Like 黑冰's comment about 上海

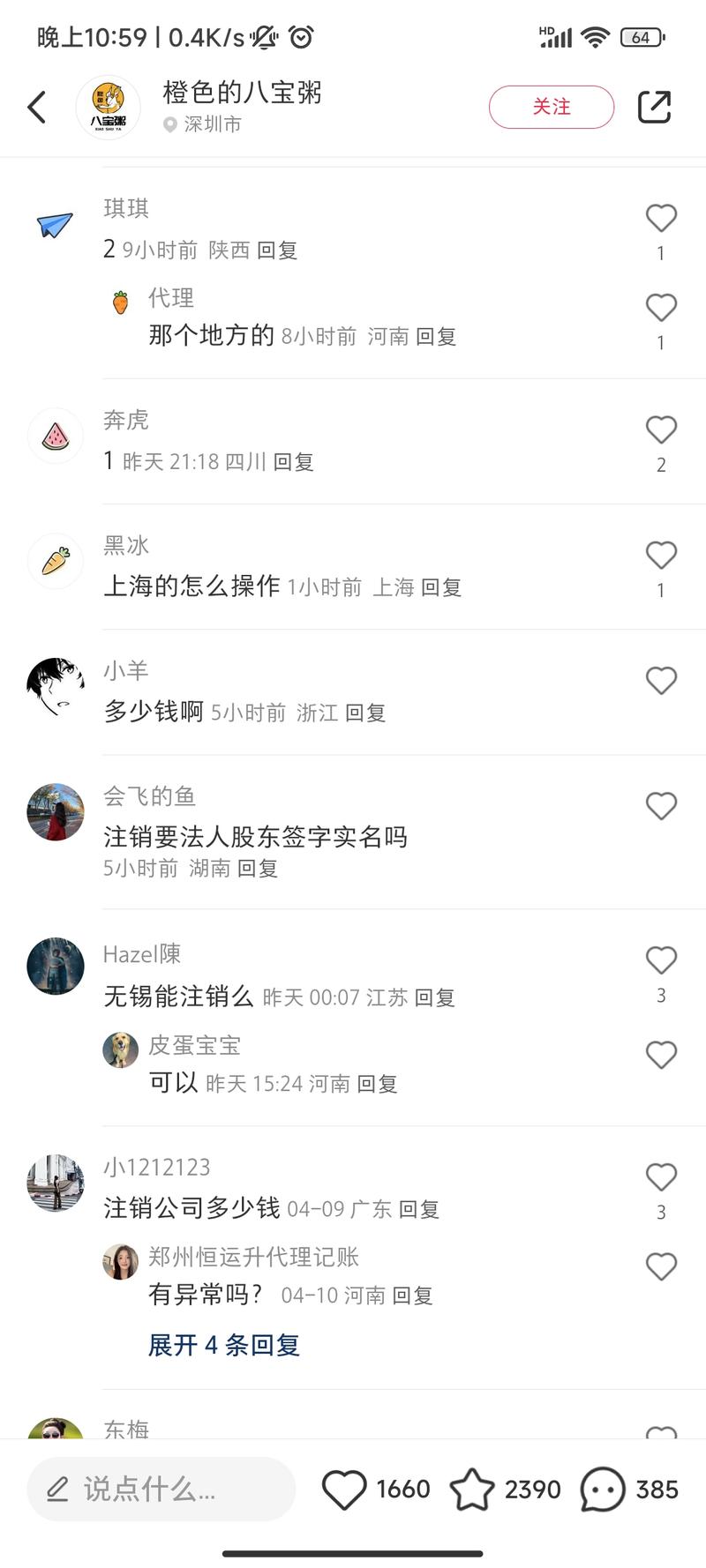661,555
